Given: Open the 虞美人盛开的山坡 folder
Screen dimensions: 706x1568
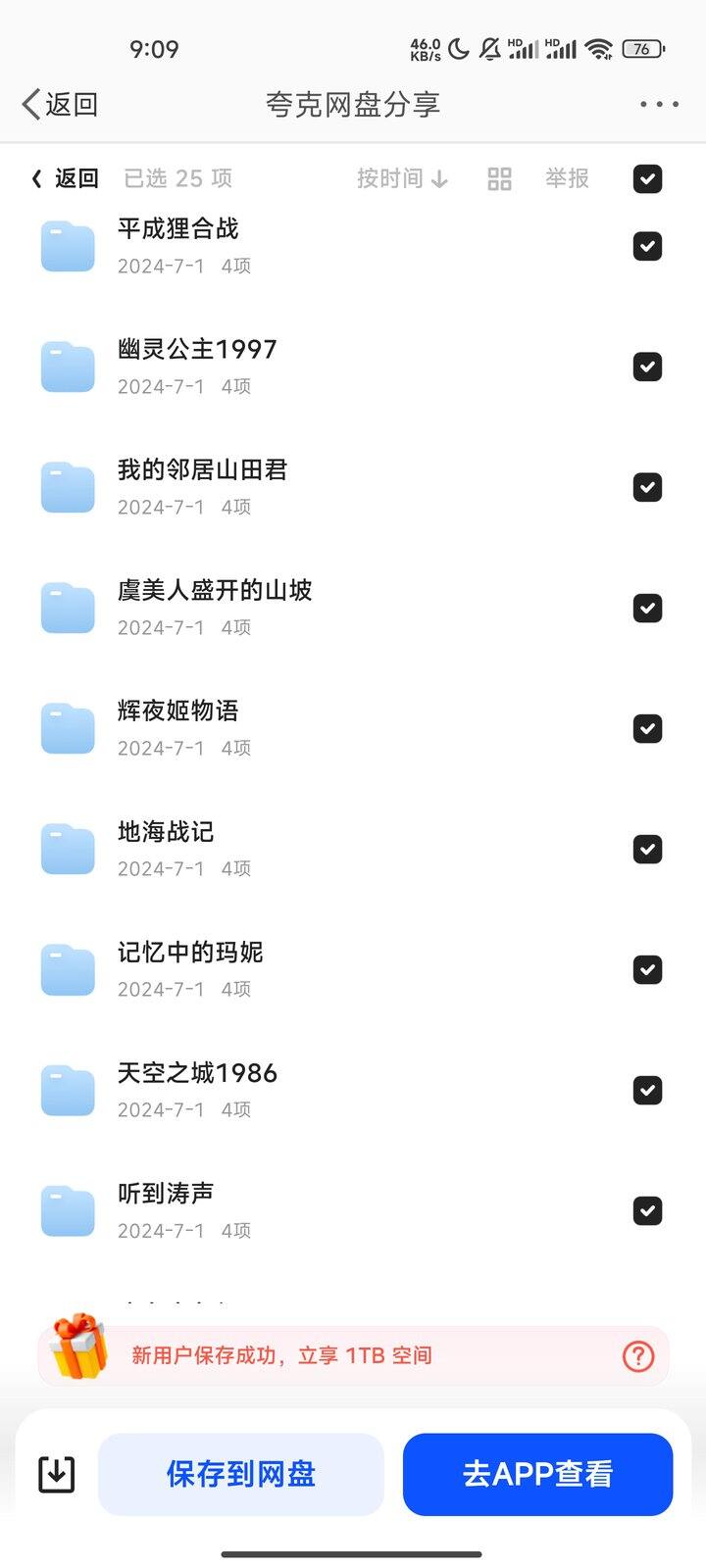Looking at the screenshot, I should (353, 608).
